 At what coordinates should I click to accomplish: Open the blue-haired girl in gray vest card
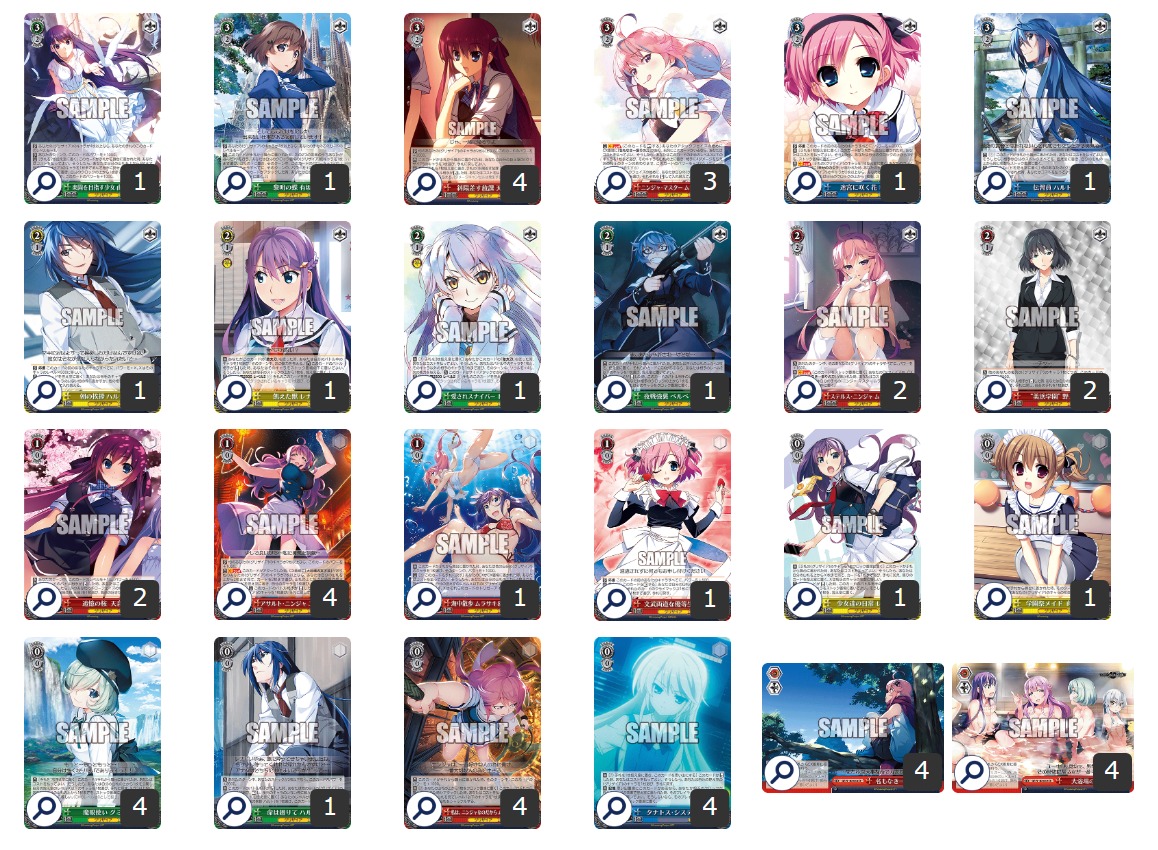click(x=42, y=392)
